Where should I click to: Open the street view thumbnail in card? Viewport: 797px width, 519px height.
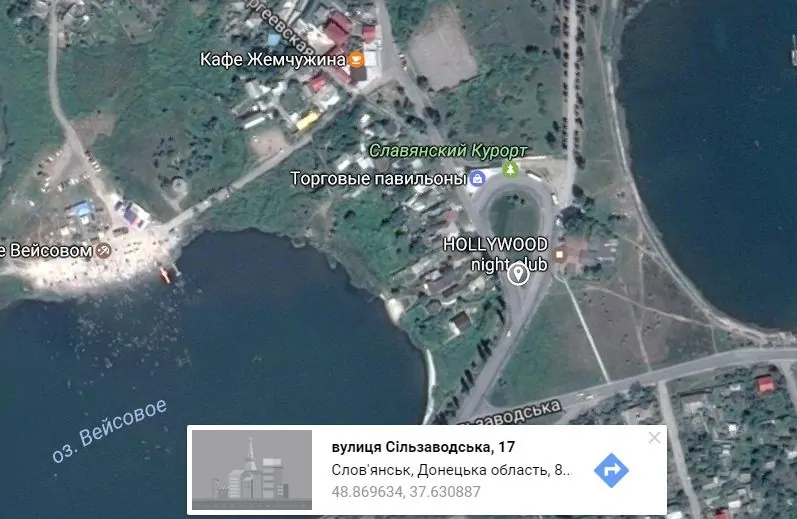251,470
